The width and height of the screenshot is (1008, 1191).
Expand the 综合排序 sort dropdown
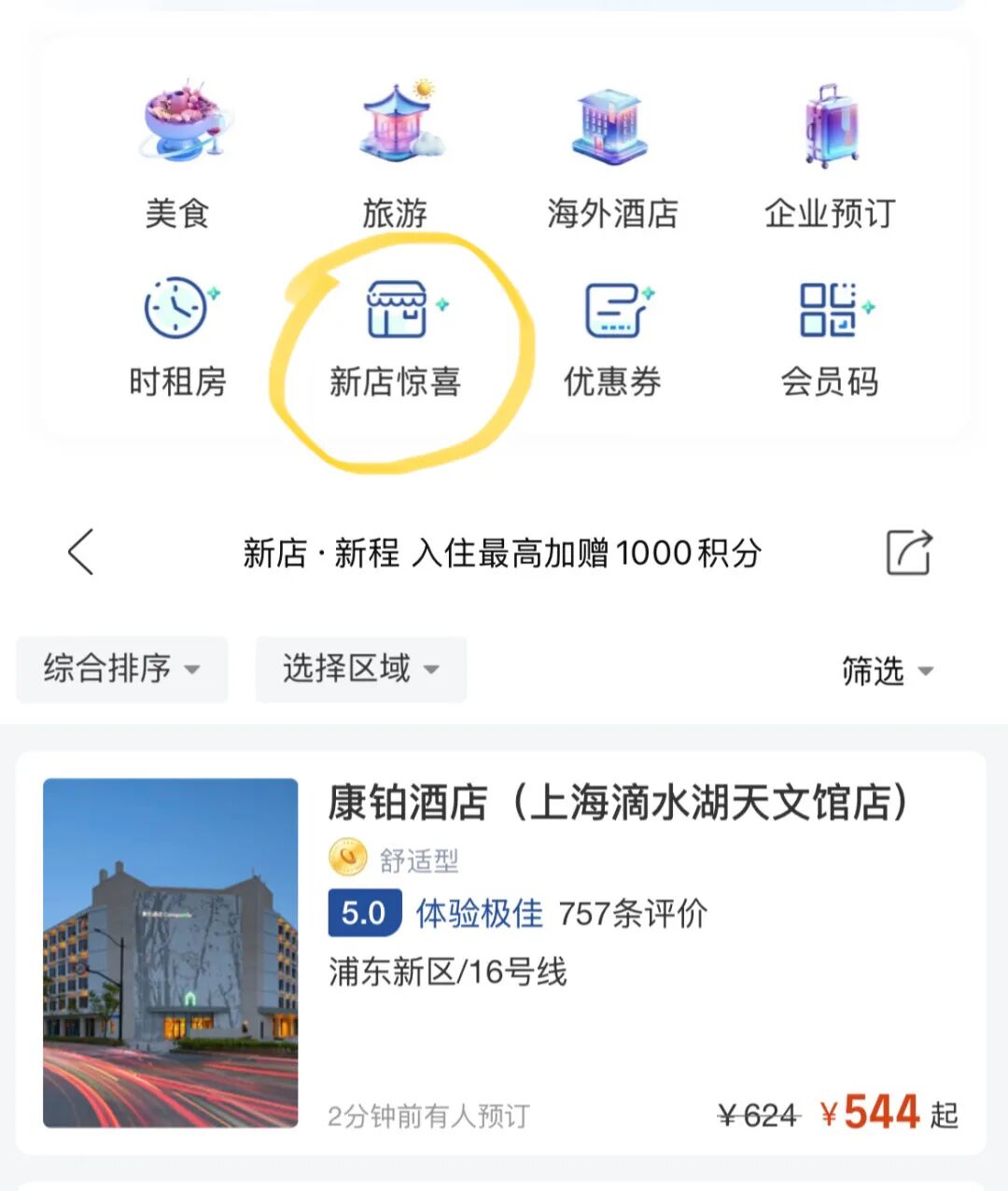tap(122, 669)
